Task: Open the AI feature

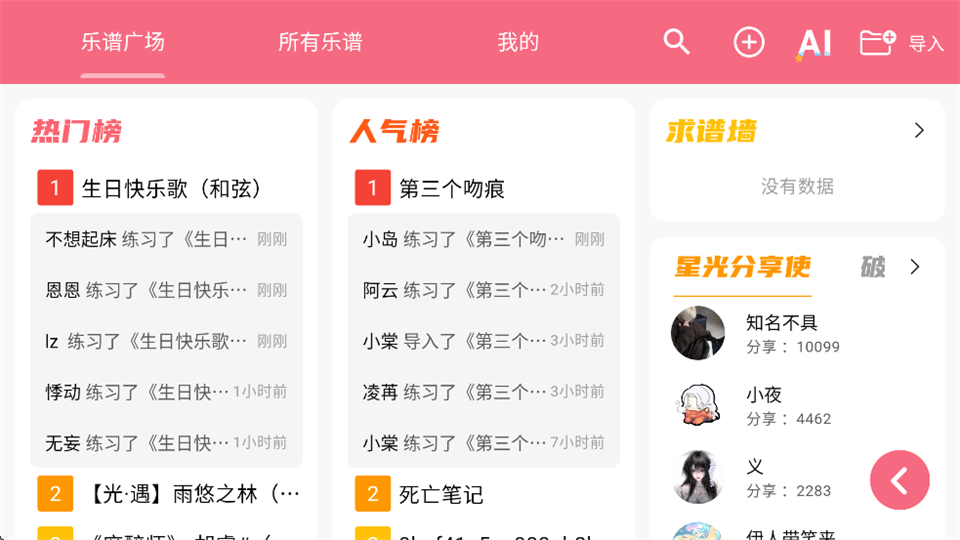Action: point(814,42)
